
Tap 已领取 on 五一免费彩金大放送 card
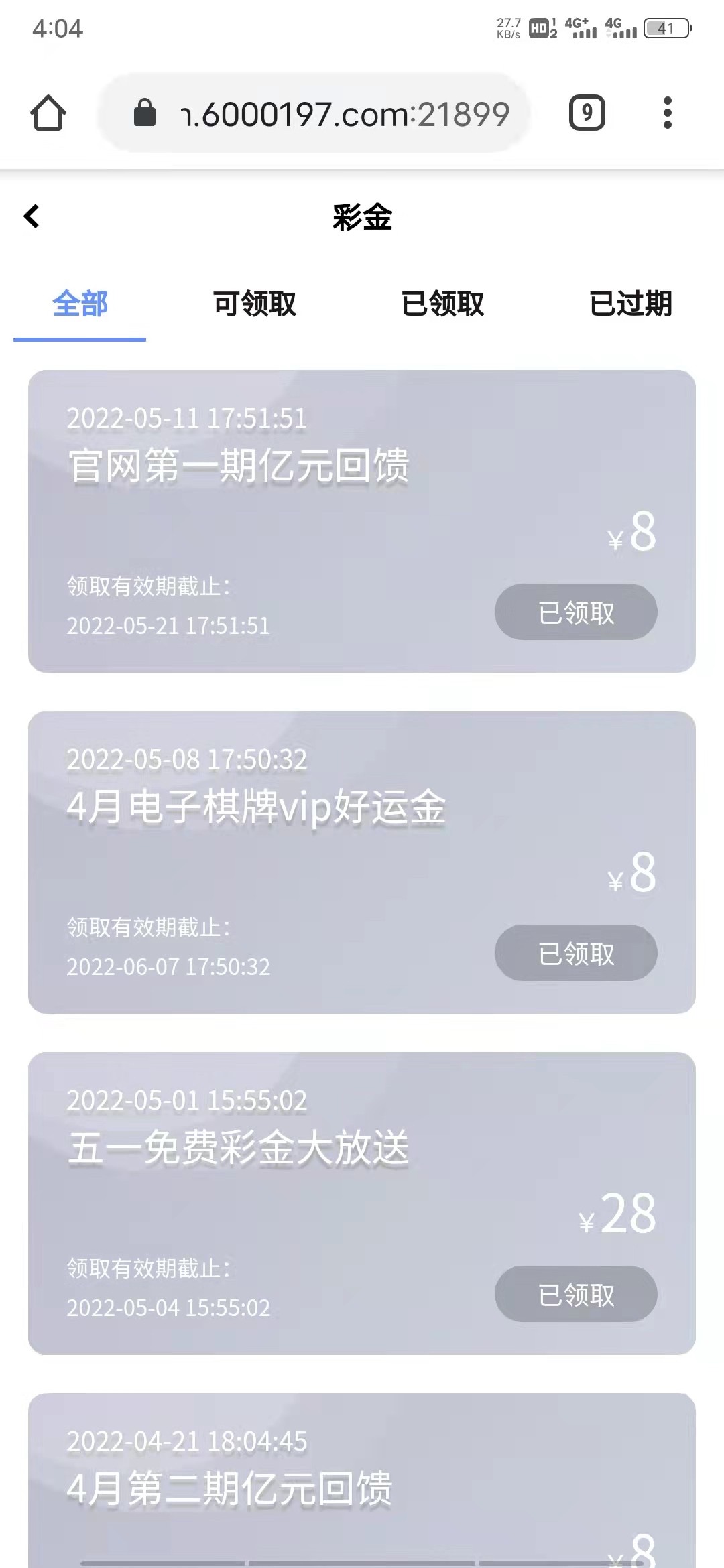coord(576,1294)
